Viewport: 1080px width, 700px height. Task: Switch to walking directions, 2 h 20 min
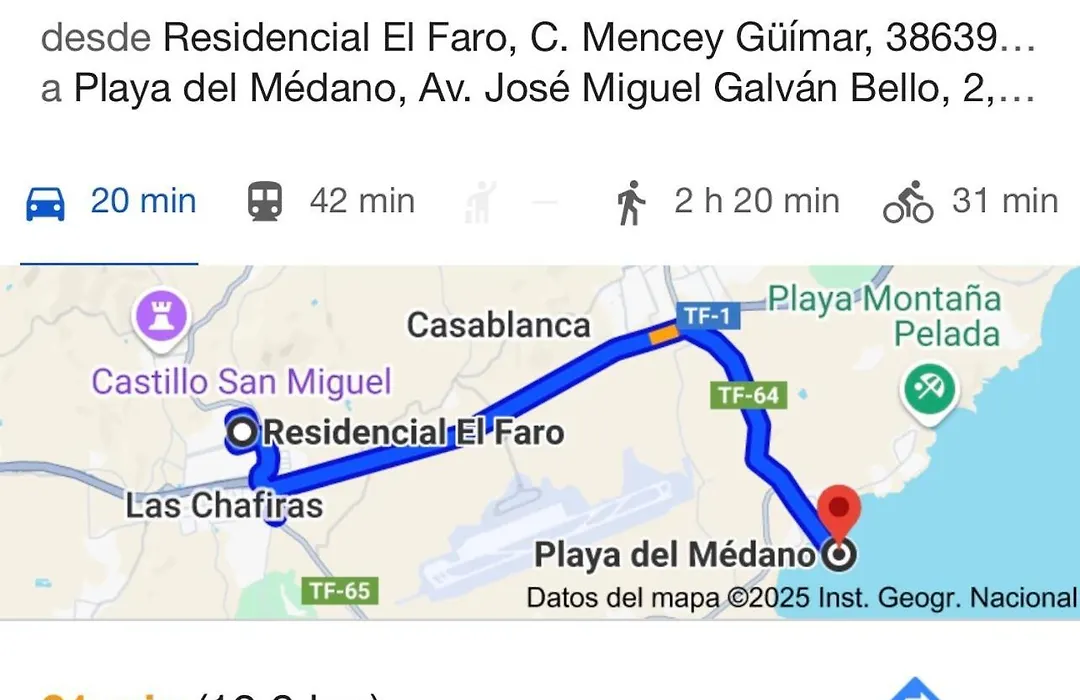click(727, 203)
